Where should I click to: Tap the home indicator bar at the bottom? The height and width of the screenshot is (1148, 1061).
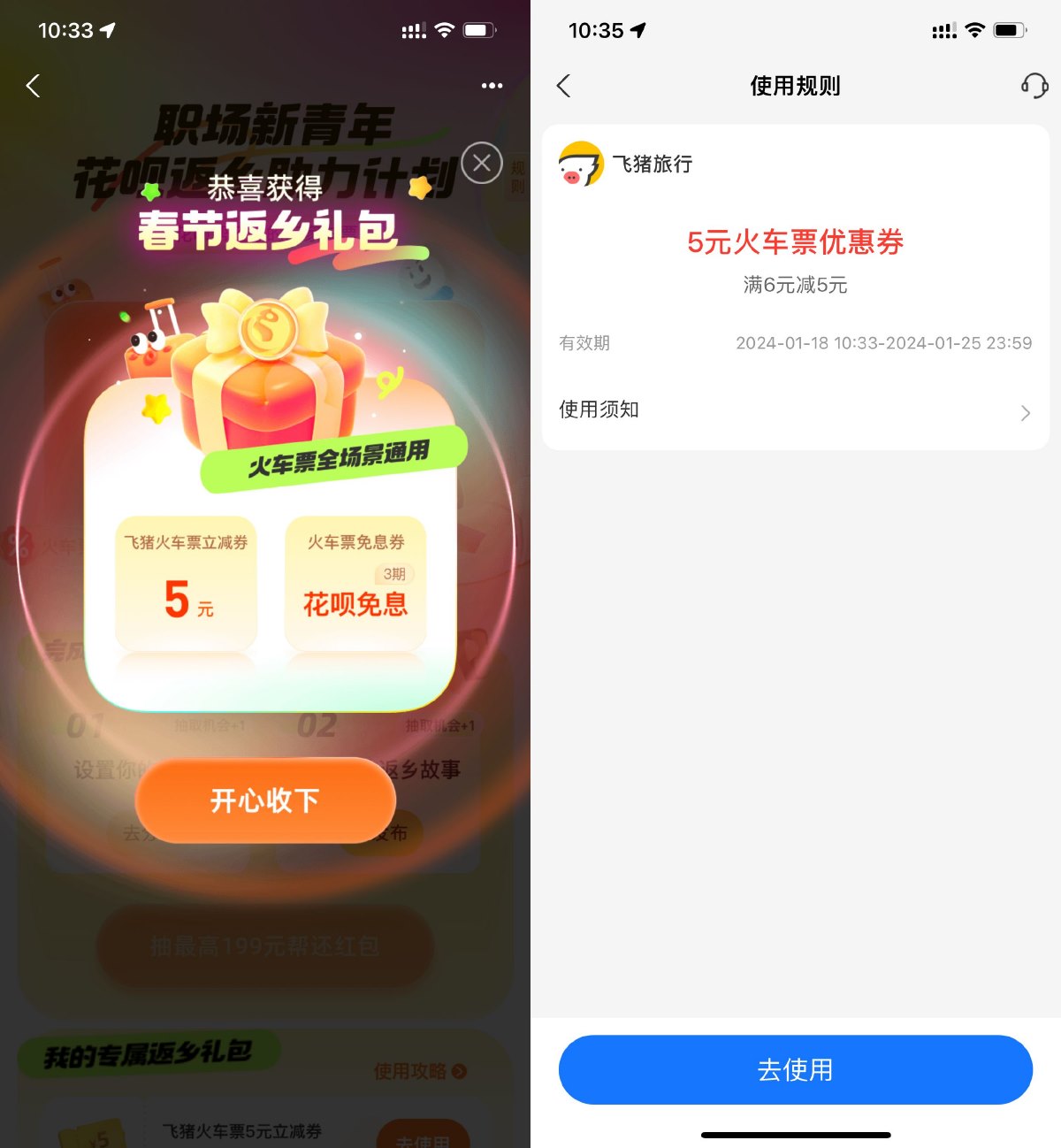click(x=795, y=1135)
